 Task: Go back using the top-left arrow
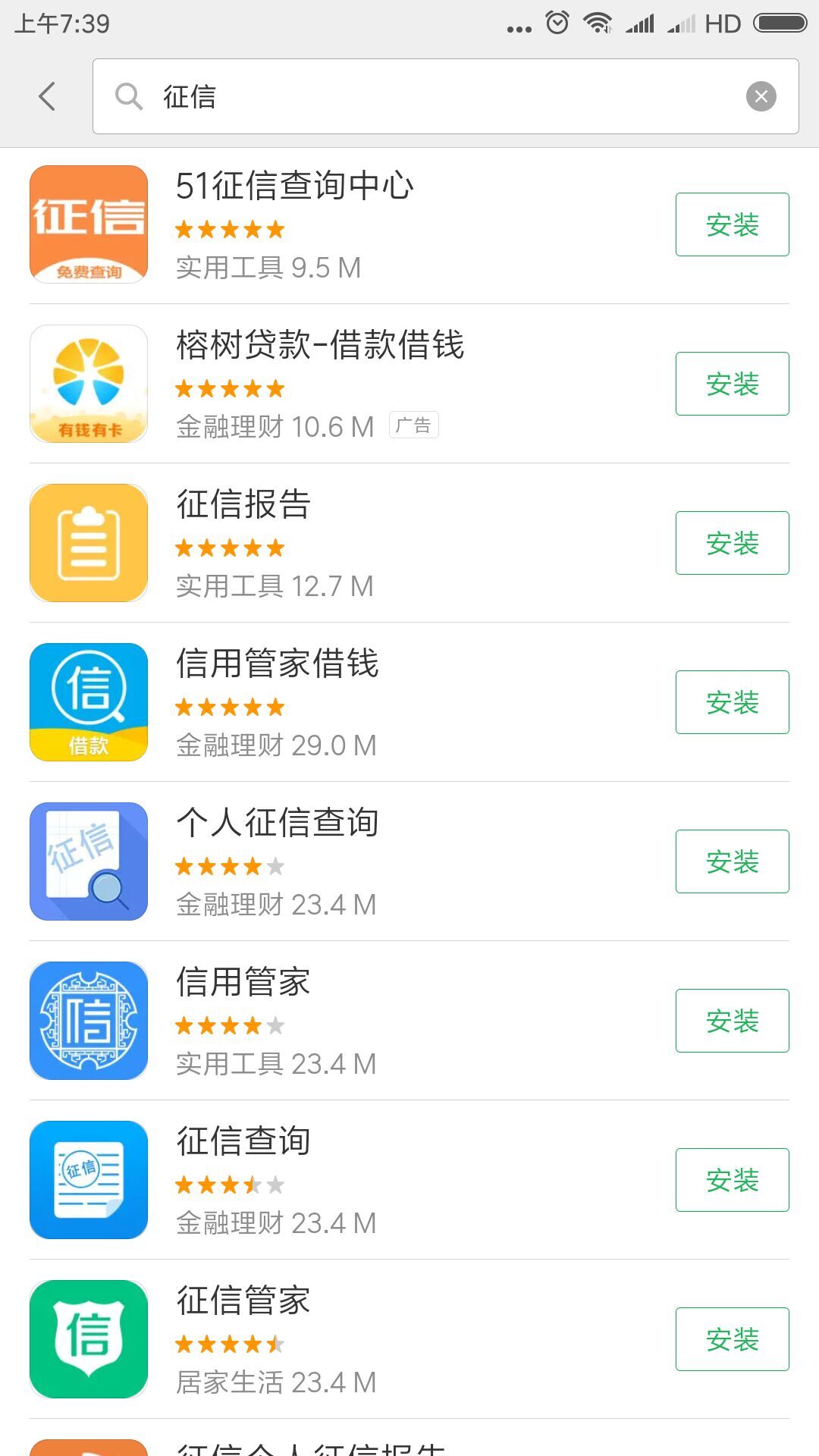pyautogui.click(x=47, y=96)
